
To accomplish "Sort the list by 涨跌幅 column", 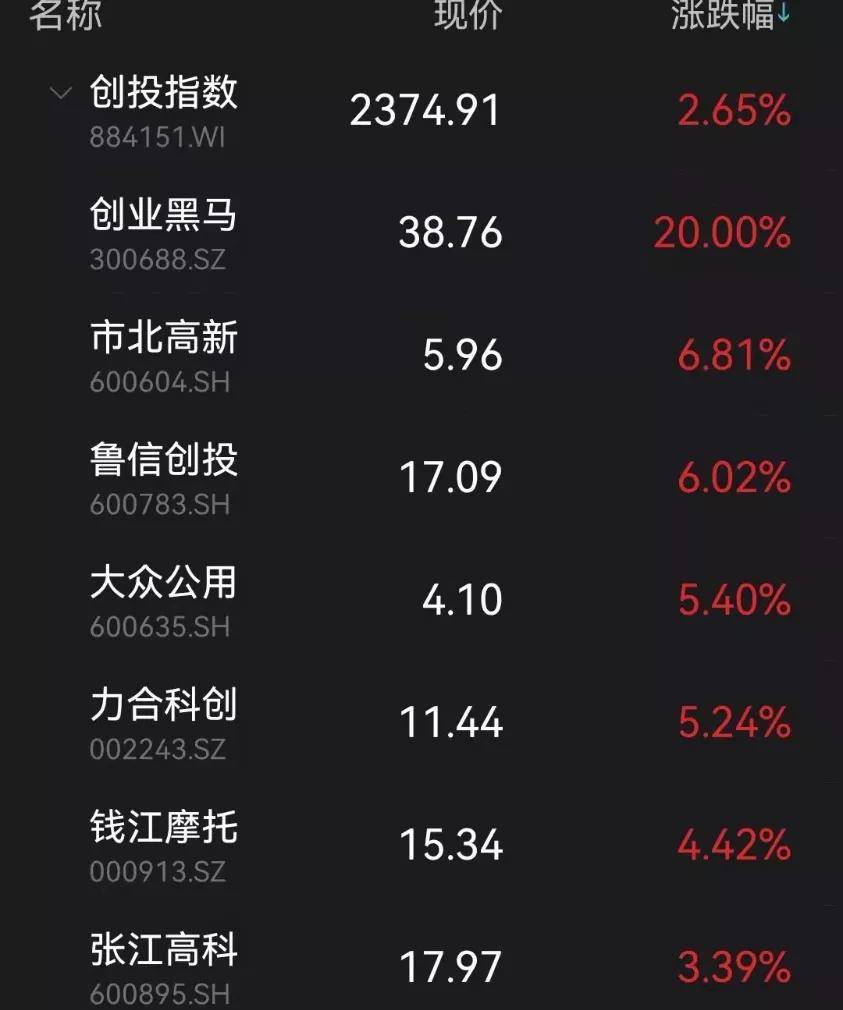I will click(x=725, y=17).
